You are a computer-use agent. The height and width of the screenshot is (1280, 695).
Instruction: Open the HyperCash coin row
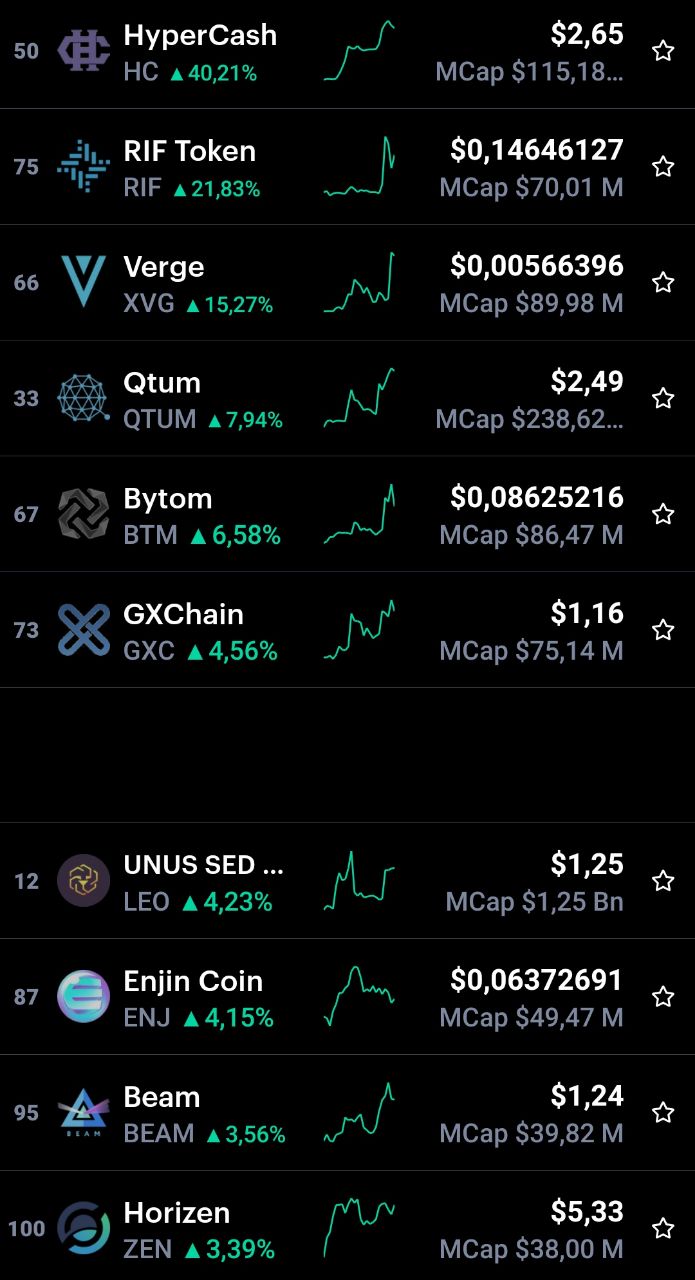(347, 51)
